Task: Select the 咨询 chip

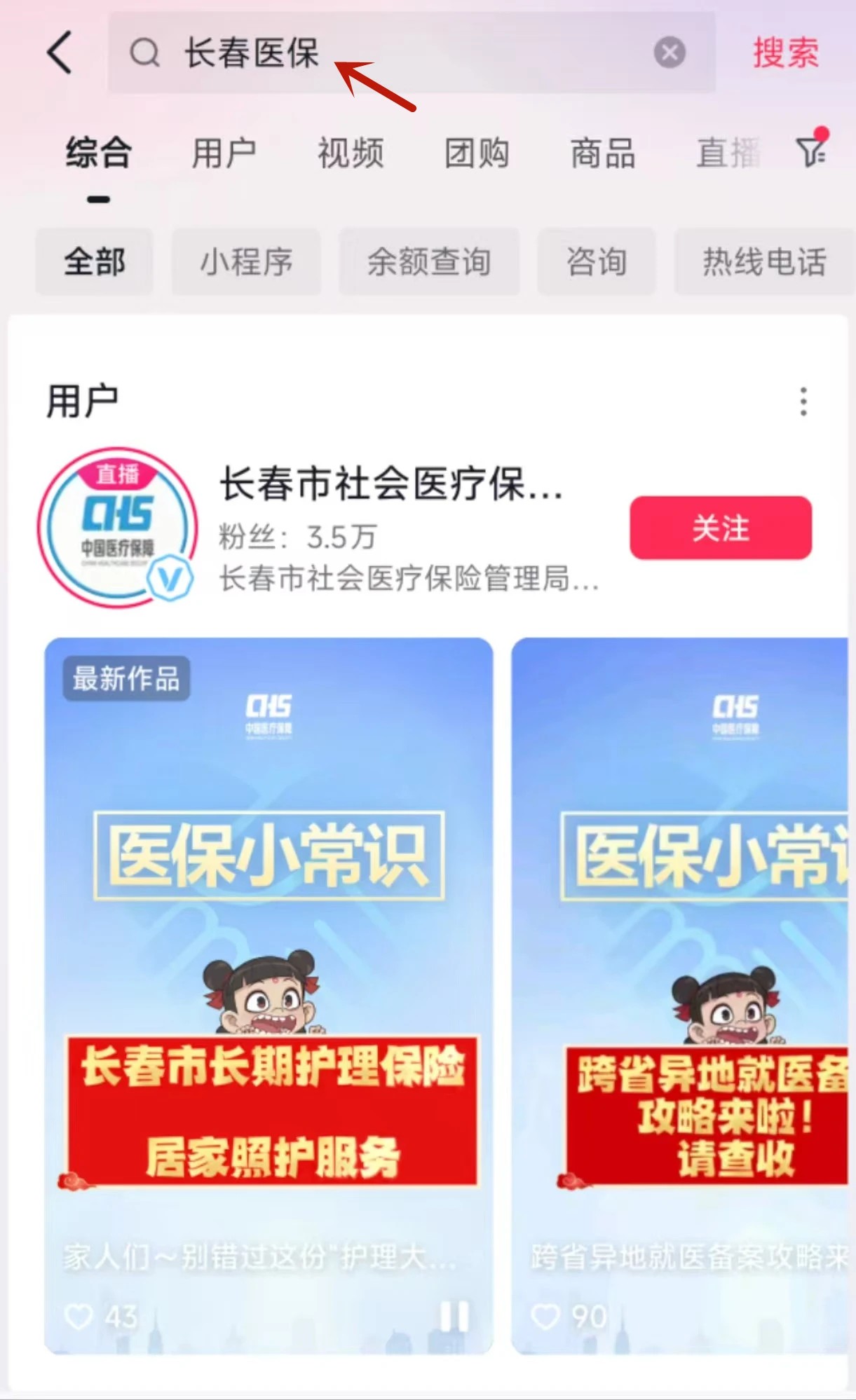Action: (x=597, y=261)
